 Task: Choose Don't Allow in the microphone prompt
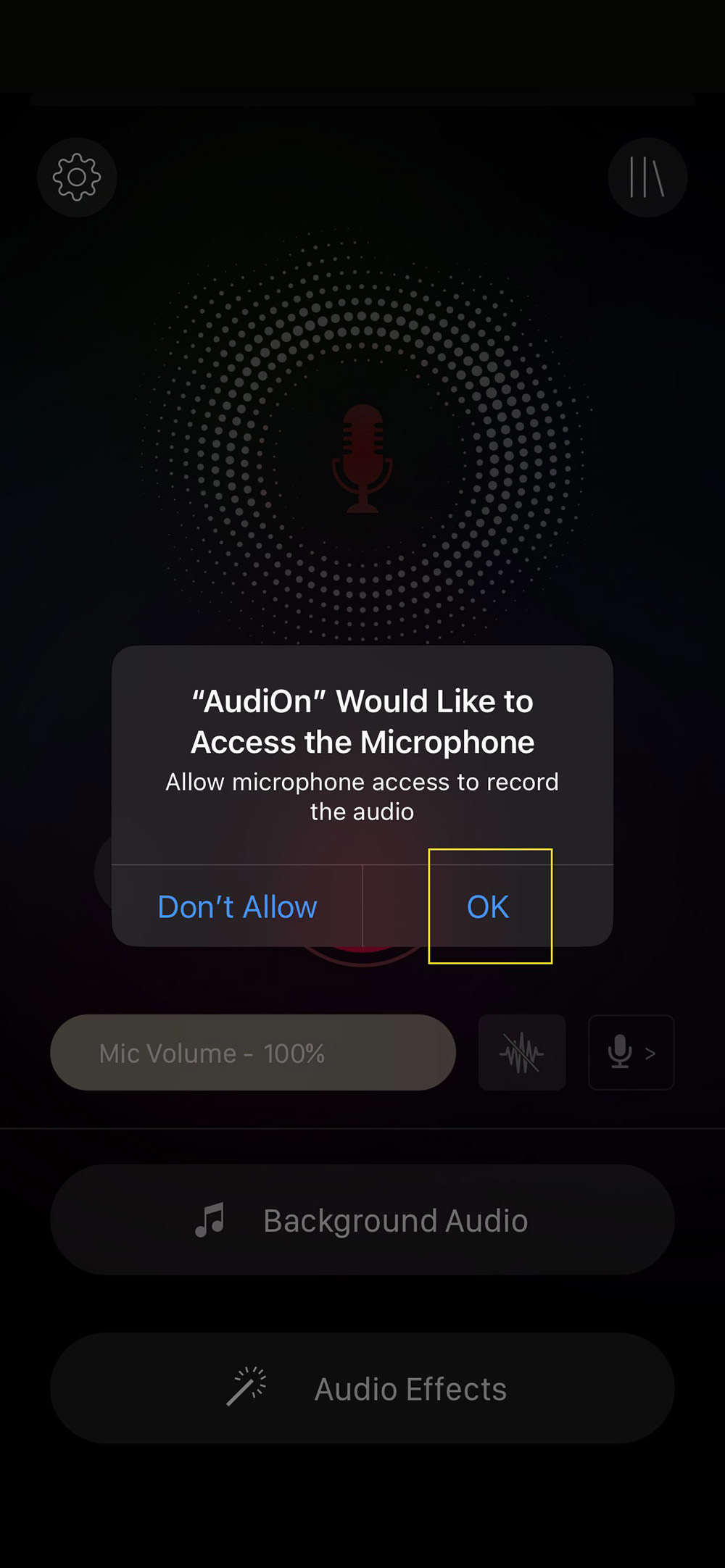(x=237, y=906)
